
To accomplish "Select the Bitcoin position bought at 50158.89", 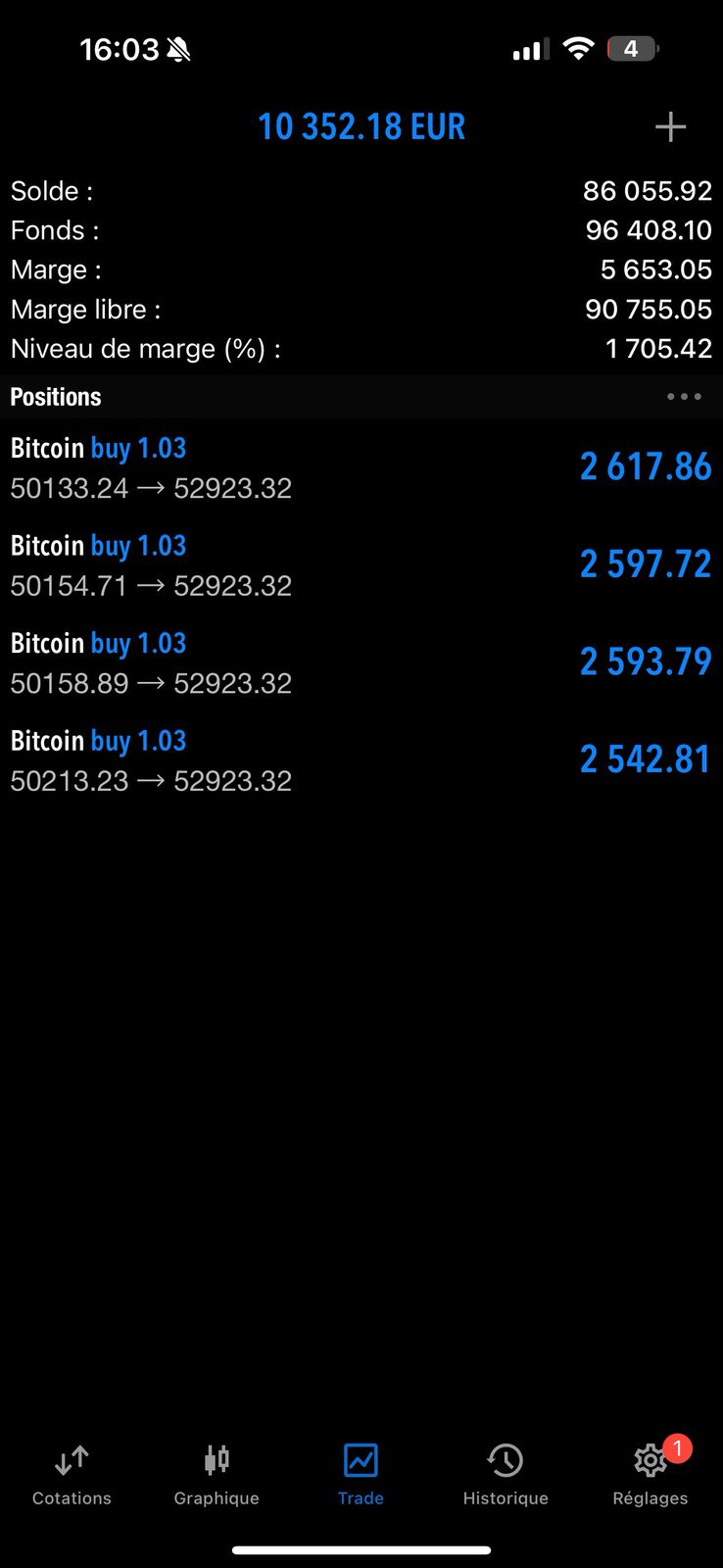I will 361,662.
